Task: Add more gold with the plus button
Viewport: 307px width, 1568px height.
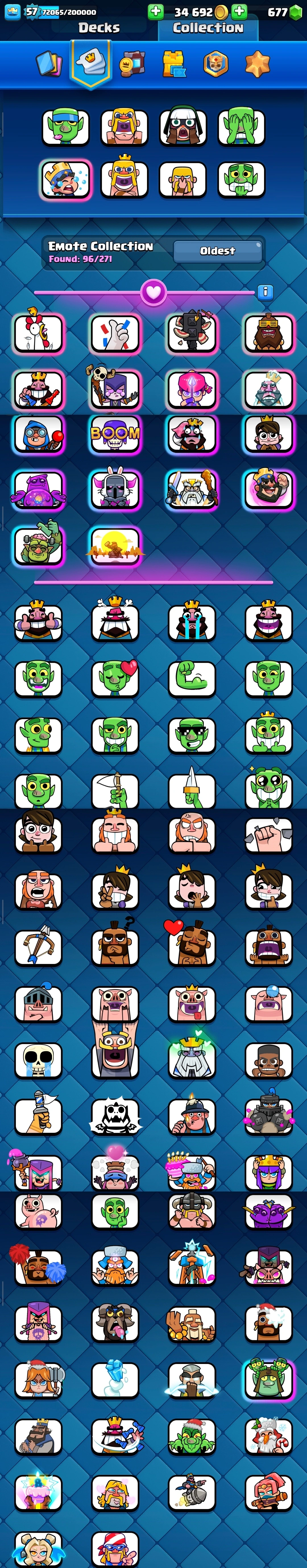Action: (155, 12)
